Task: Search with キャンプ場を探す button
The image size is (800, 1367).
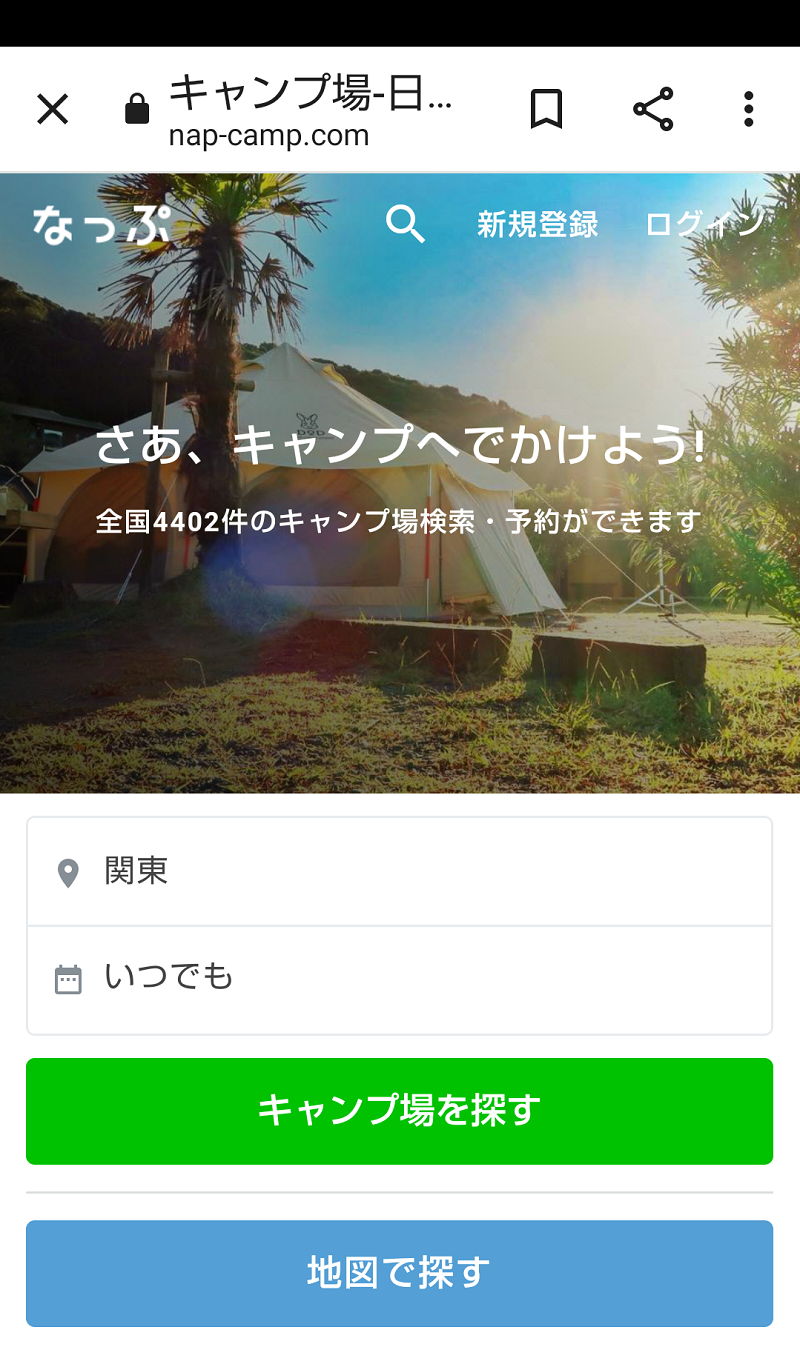Action: pos(399,1111)
